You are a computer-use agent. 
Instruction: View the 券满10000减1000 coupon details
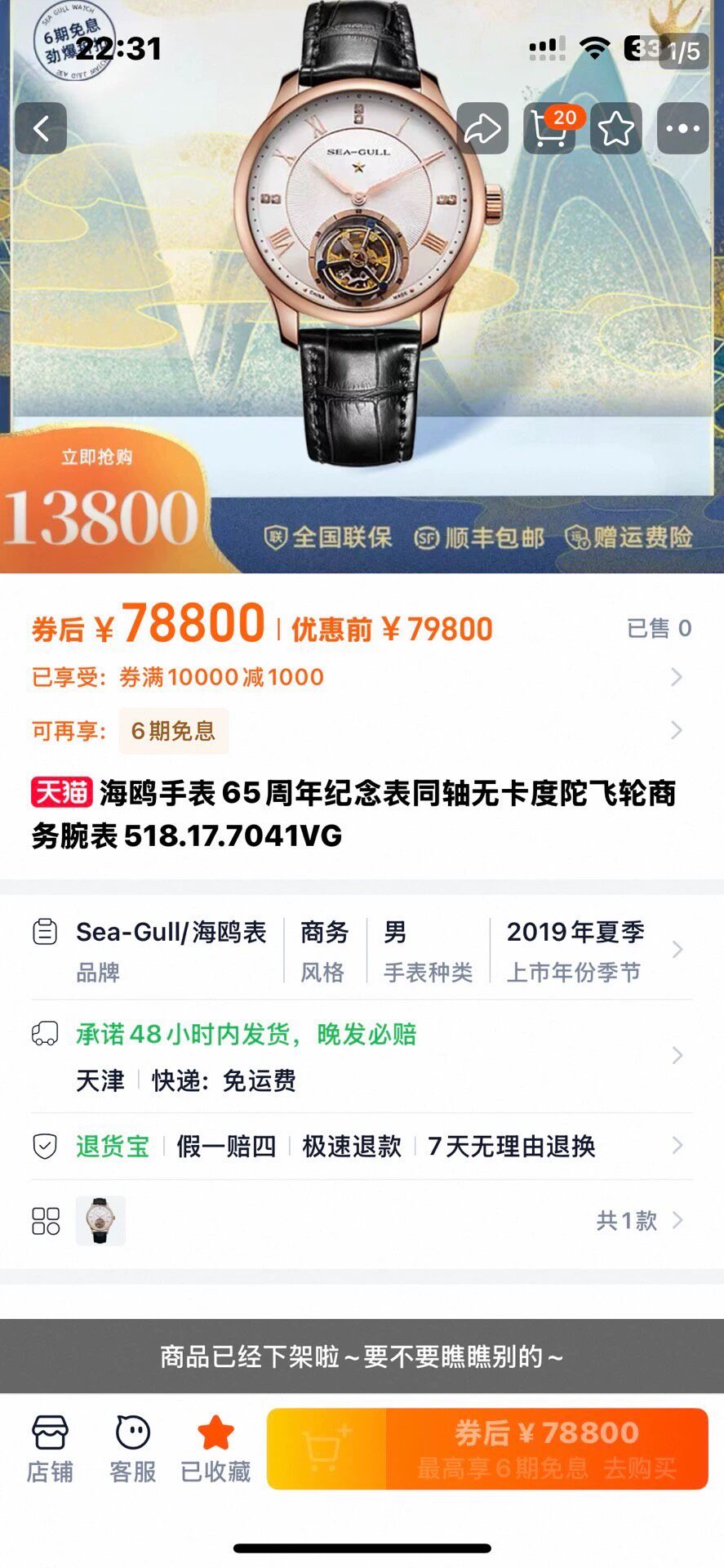[x=362, y=677]
